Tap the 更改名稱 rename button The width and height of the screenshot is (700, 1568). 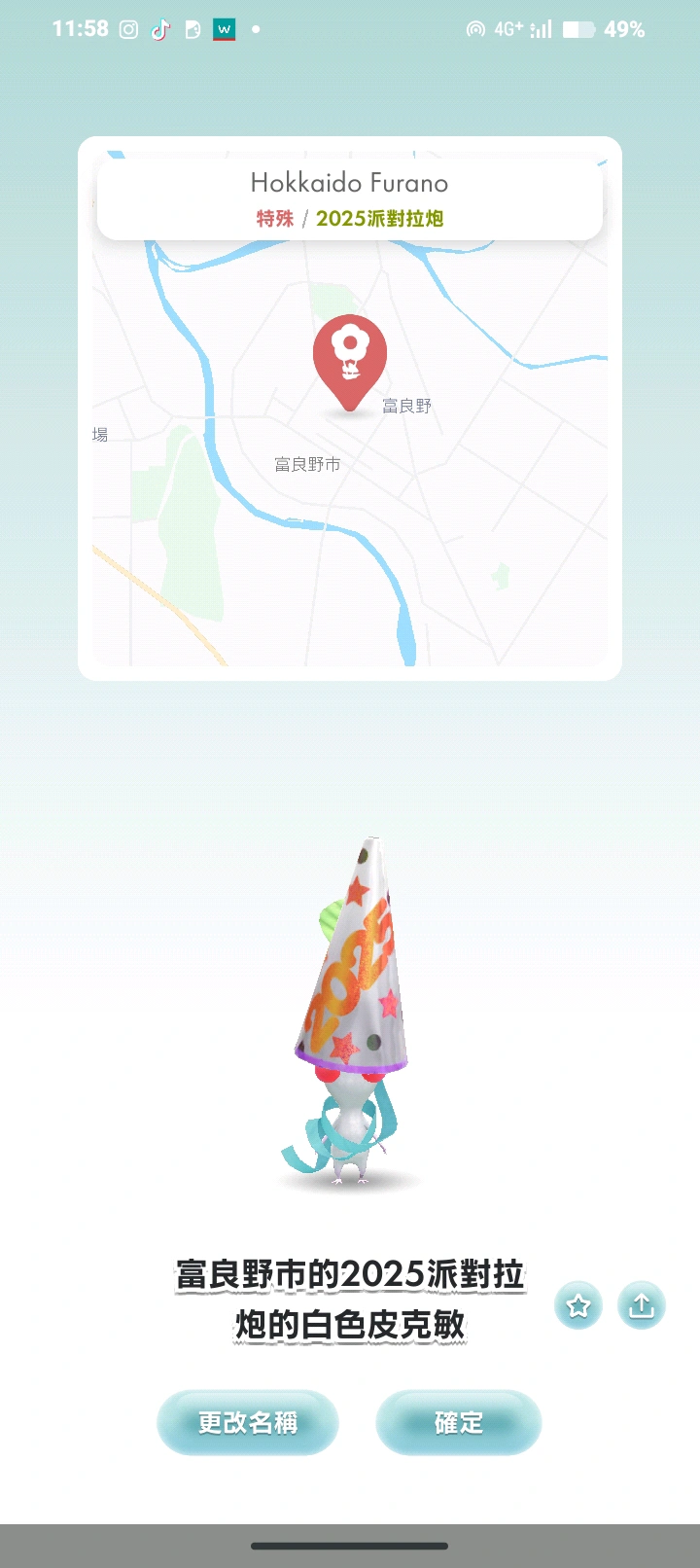(248, 1423)
